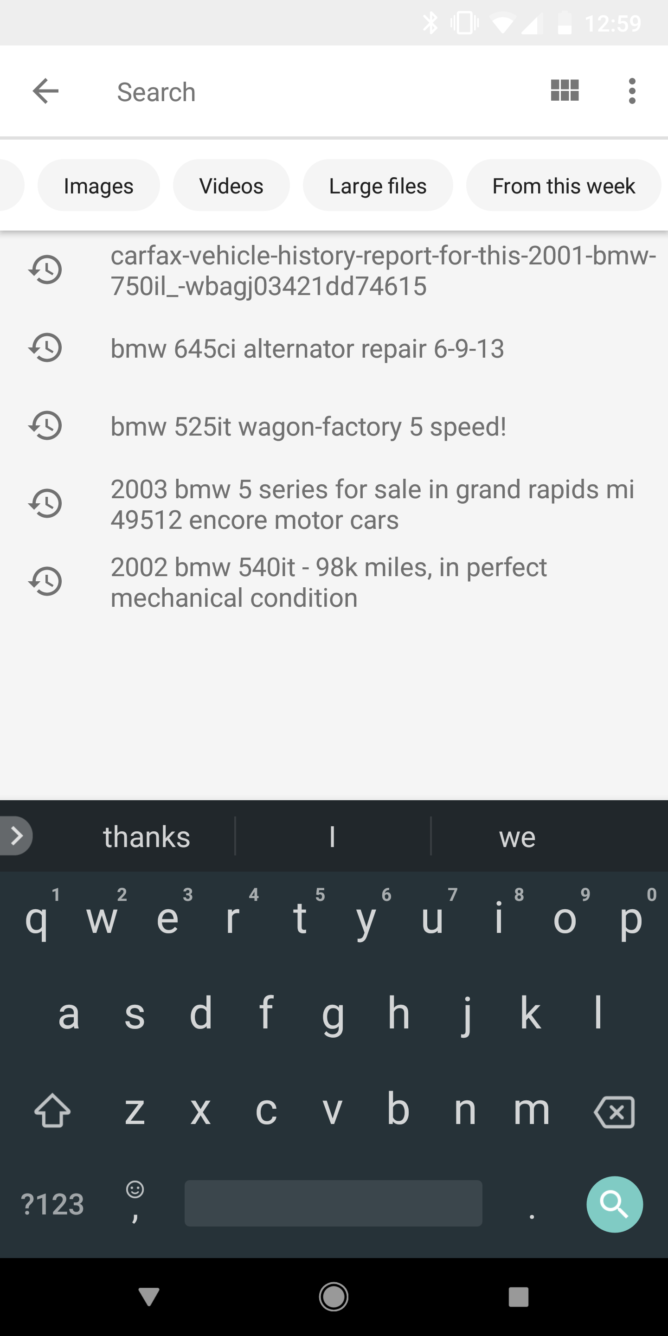668x1336 pixels.
Task: Select recent search bmw 645ci alternator repair
Action: 334,349
